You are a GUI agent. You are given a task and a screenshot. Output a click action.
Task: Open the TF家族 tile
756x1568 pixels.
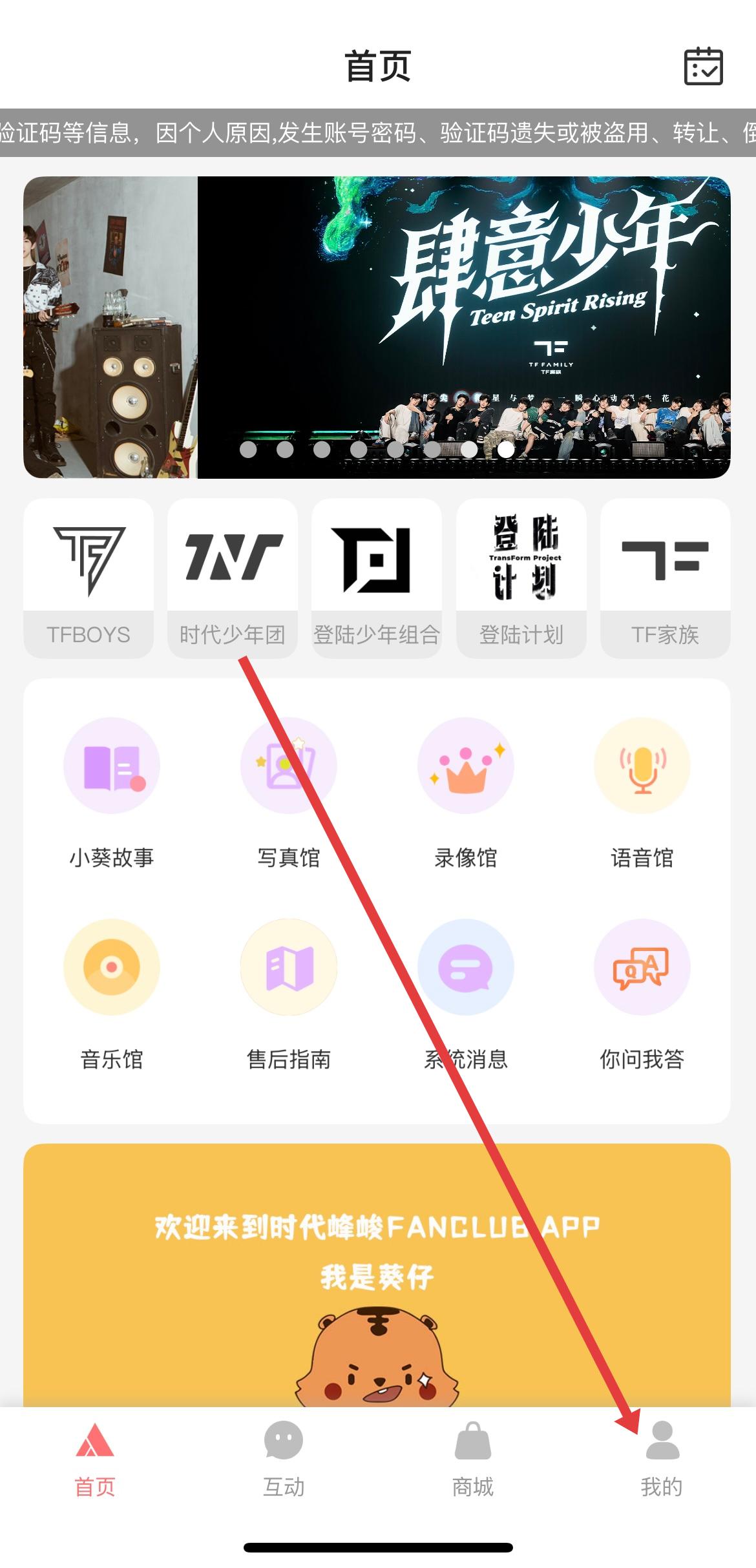click(x=665, y=578)
